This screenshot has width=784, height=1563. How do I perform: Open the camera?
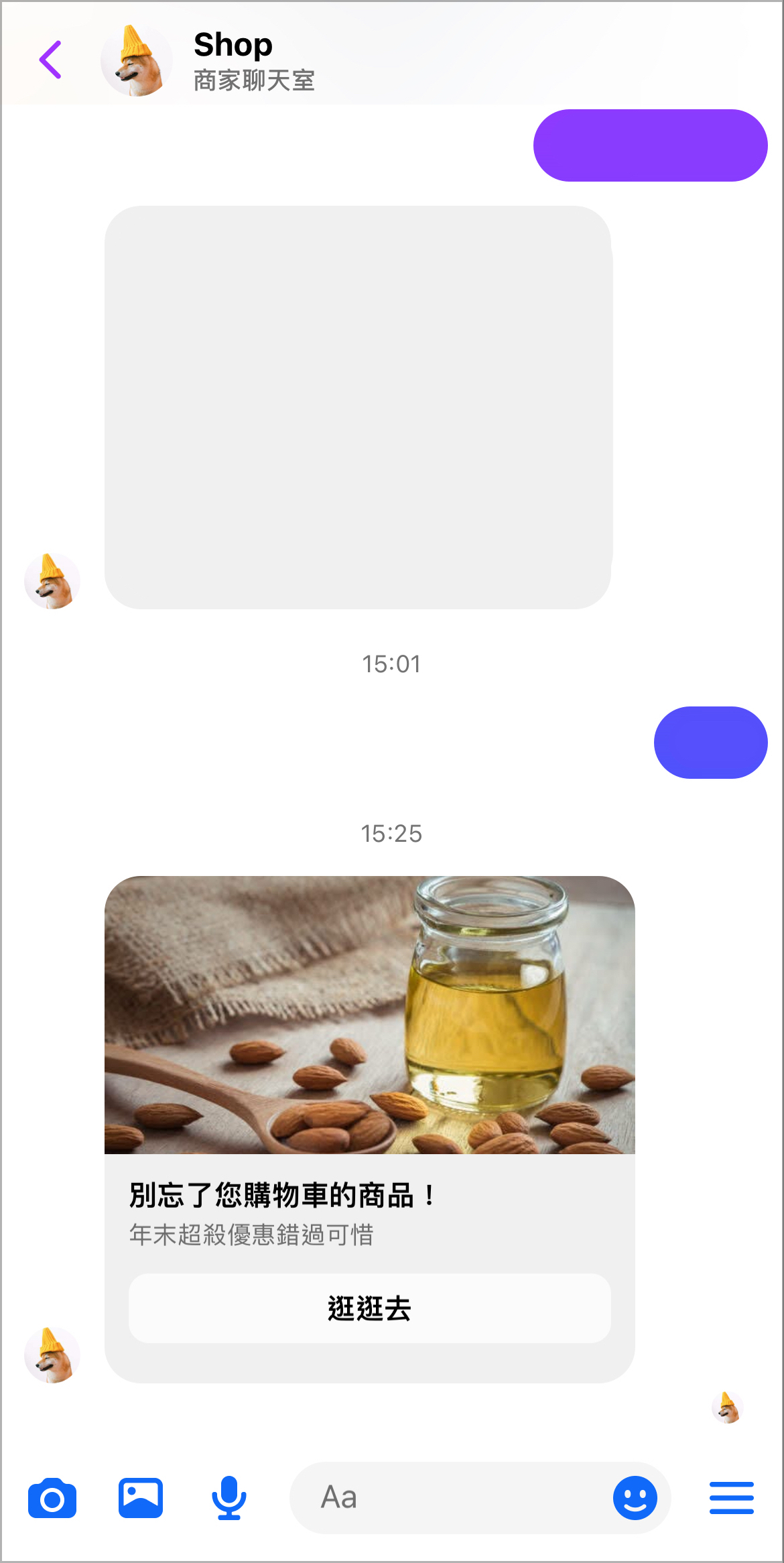tap(52, 1498)
